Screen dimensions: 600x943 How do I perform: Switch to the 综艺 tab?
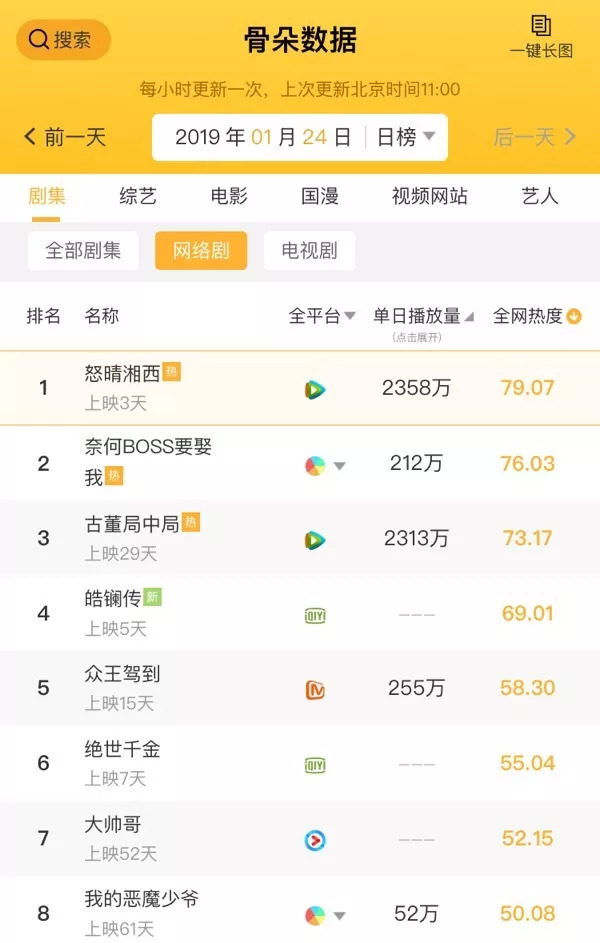tap(138, 196)
